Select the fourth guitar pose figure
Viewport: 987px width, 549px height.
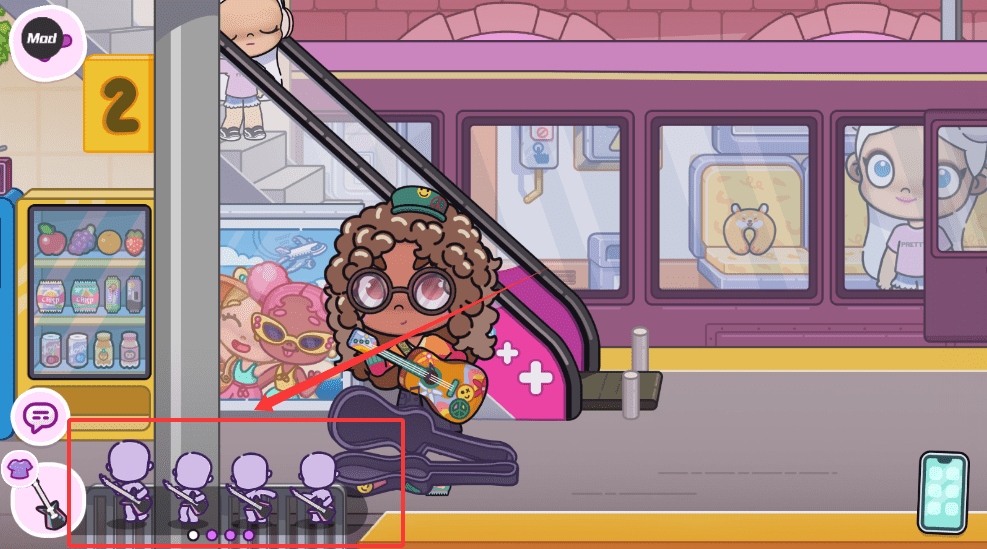click(316, 488)
